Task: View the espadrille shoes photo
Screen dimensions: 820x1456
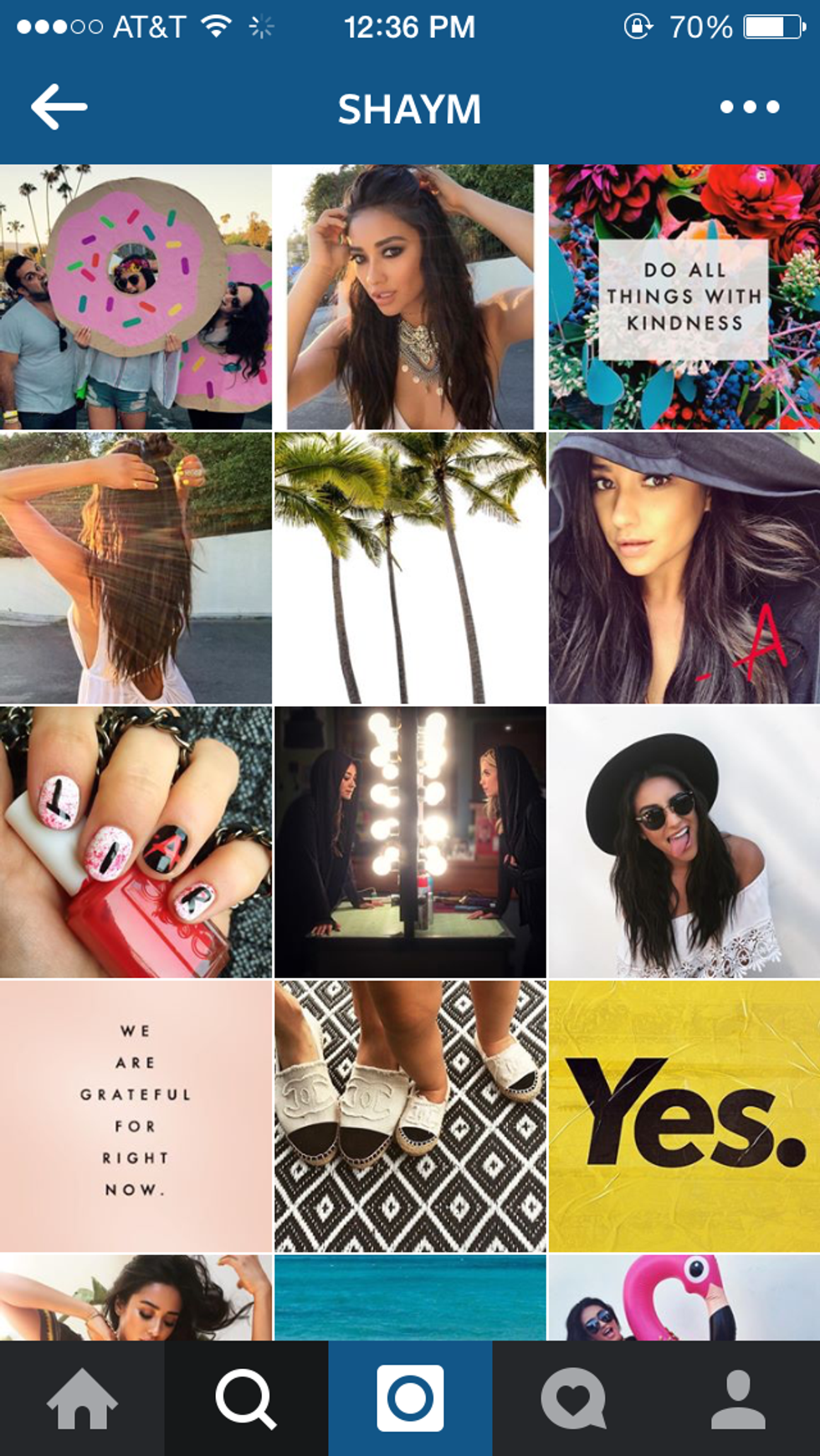Action: [x=410, y=1115]
